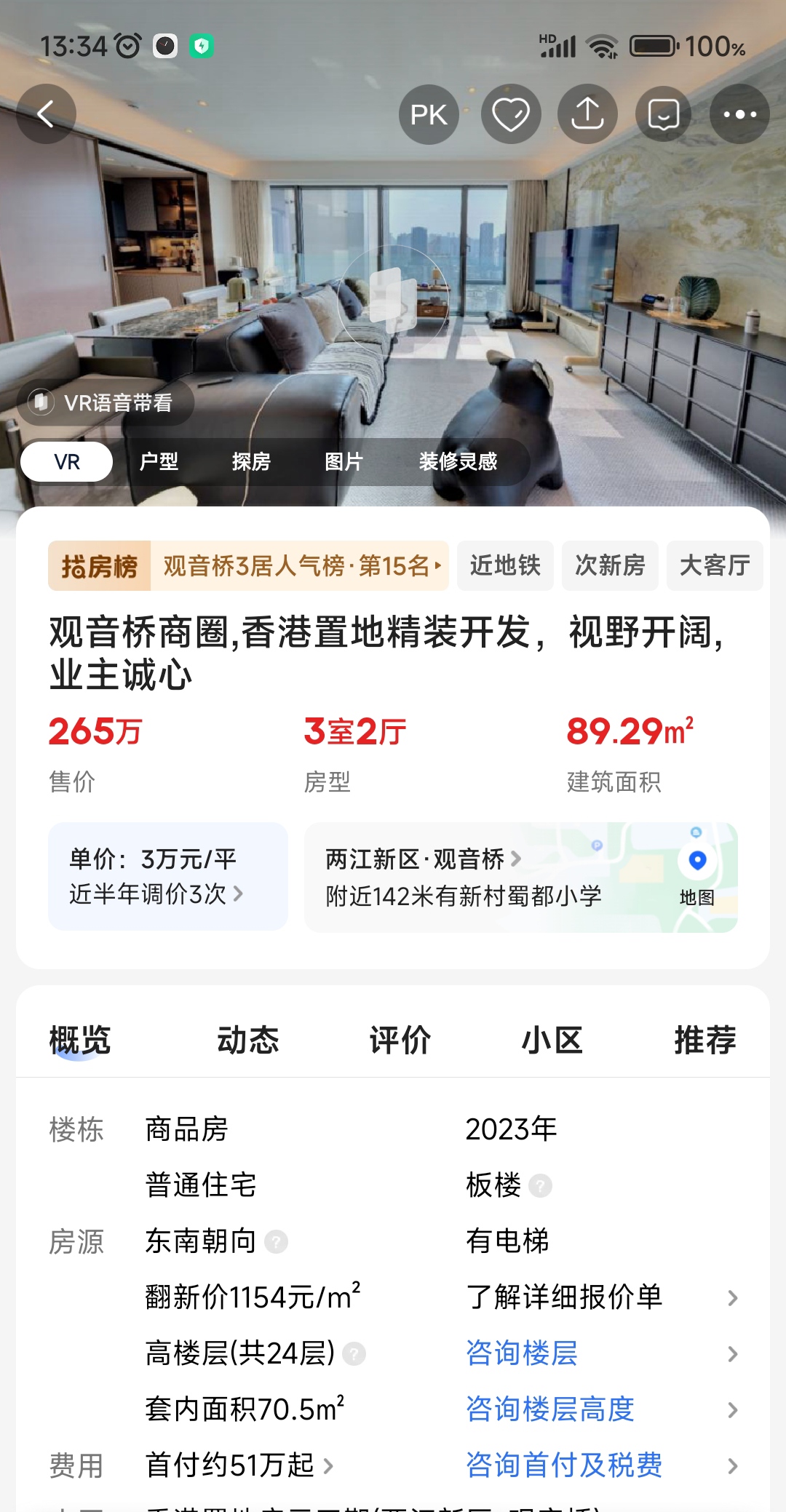Favorite this listing with the heart icon
The width and height of the screenshot is (786, 1512).
(511, 114)
